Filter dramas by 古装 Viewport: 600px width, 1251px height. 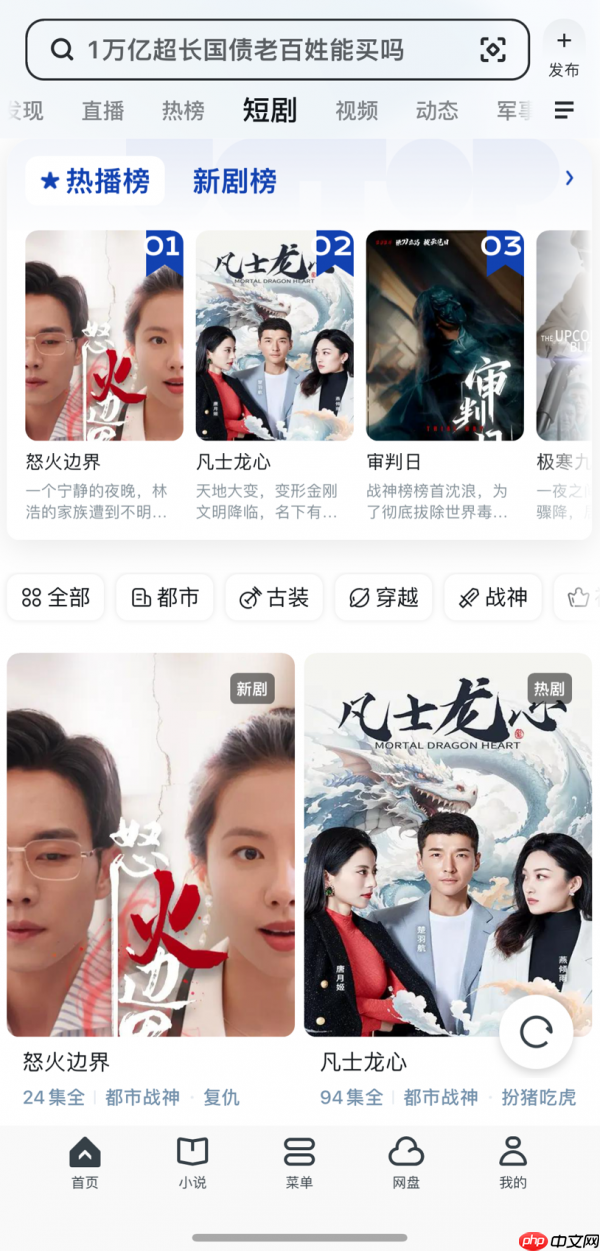[274, 598]
